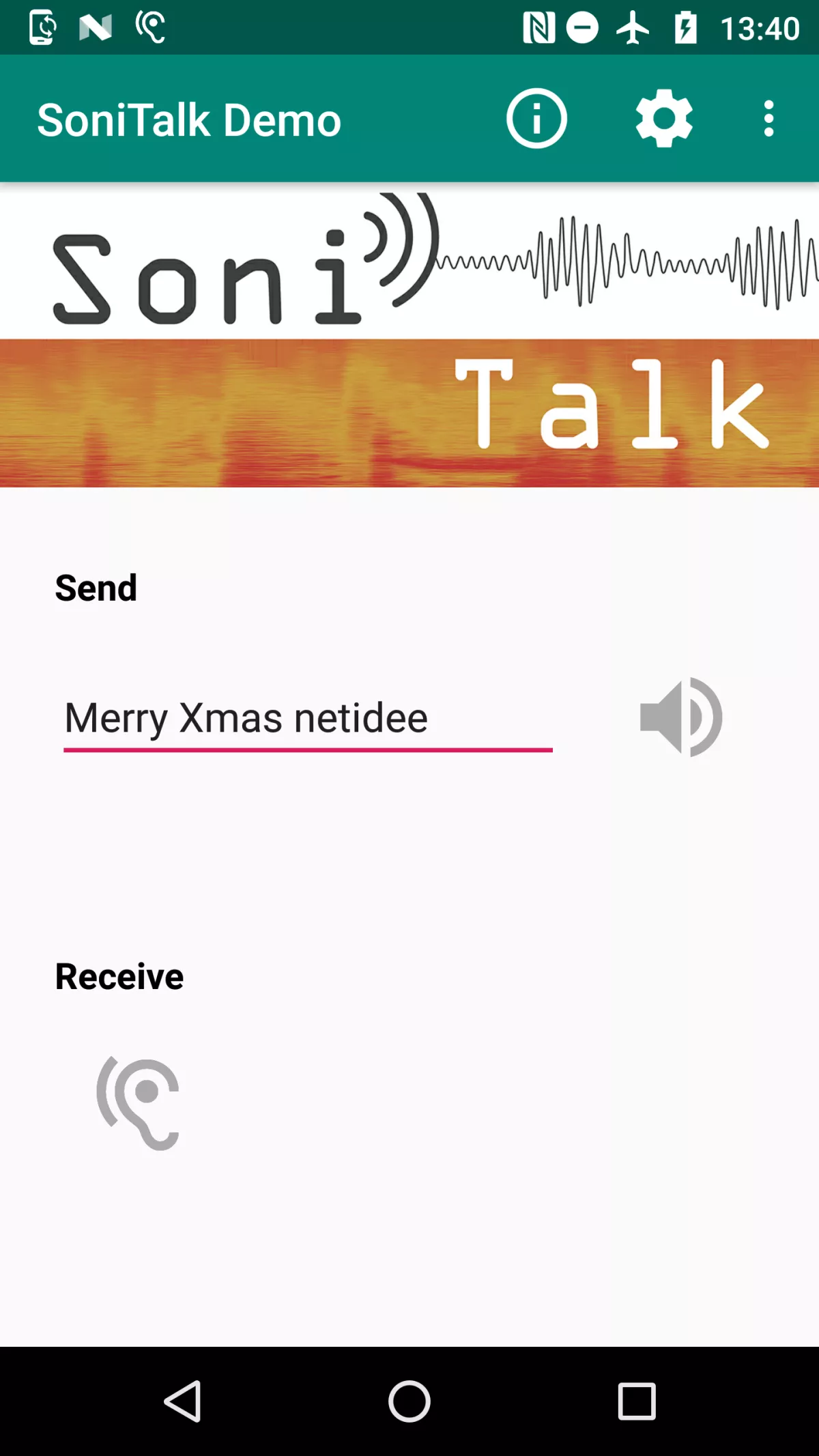The width and height of the screenshot is (819, 1456).
Task: Open recent apps with the square button
Action: click(x=635, y=1402)
